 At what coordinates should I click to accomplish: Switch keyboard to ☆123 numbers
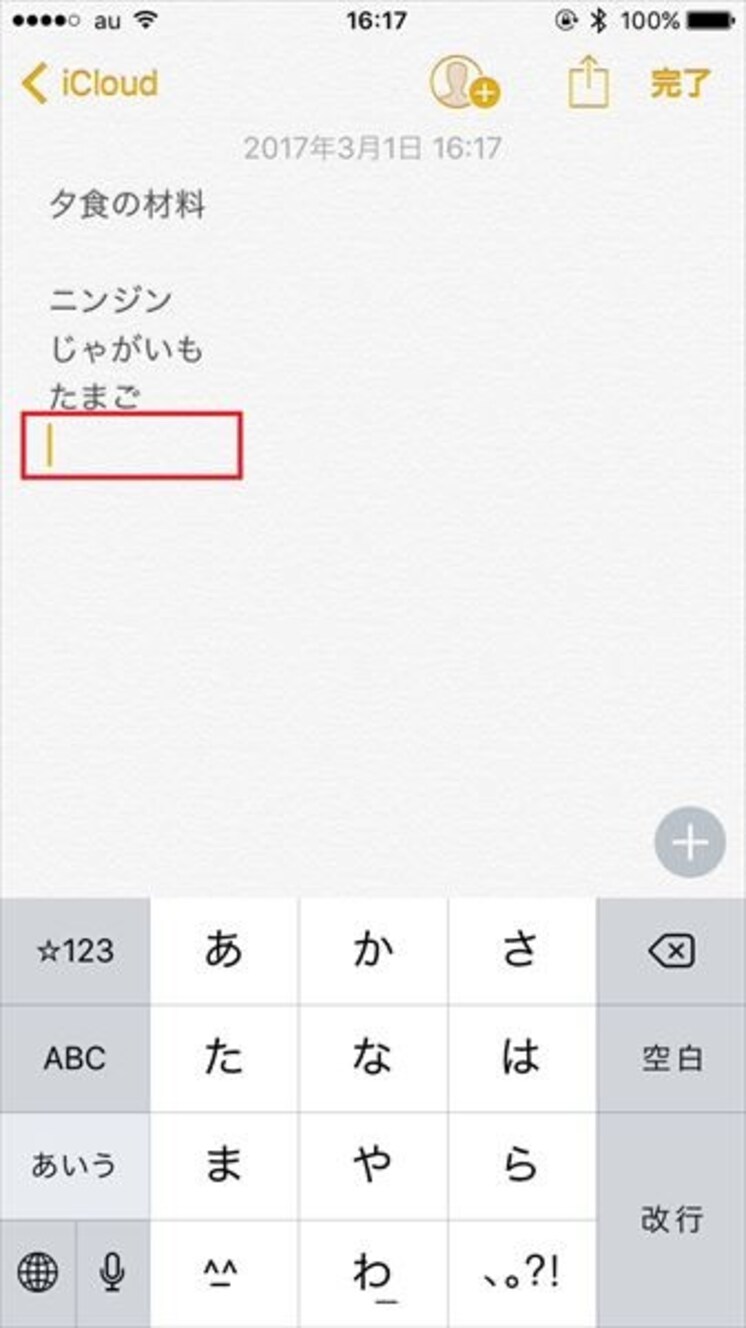pyautogui.click(x=75, y=951)
